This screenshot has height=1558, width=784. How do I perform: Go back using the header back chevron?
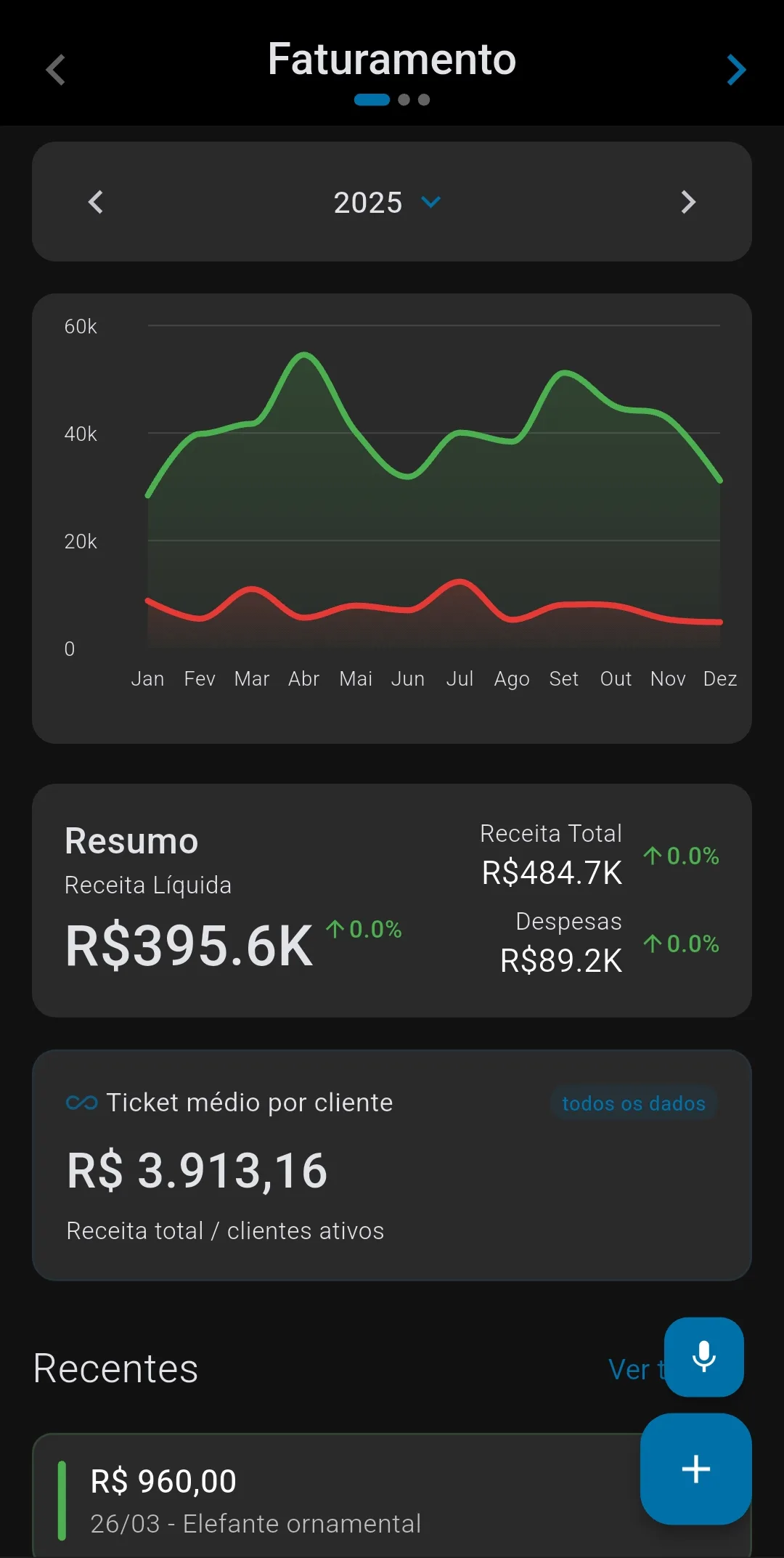(54, 69)
